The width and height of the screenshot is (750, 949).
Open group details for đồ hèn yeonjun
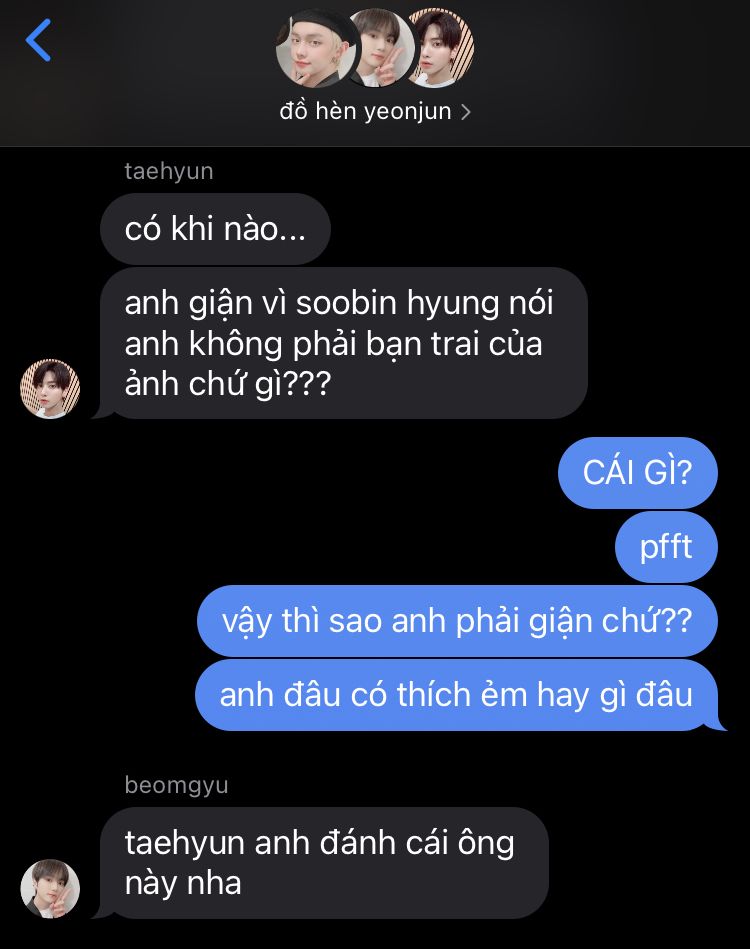375,111
